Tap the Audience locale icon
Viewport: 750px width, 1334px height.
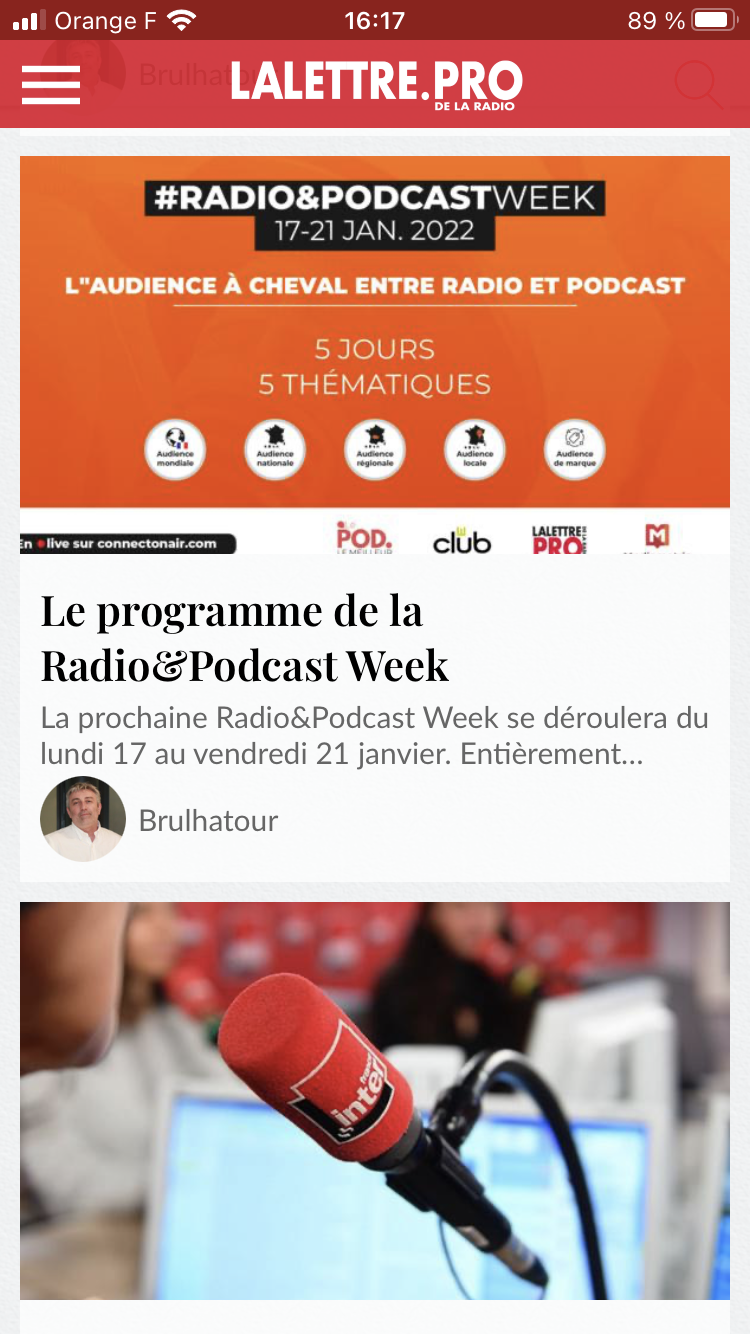(474, 450)
